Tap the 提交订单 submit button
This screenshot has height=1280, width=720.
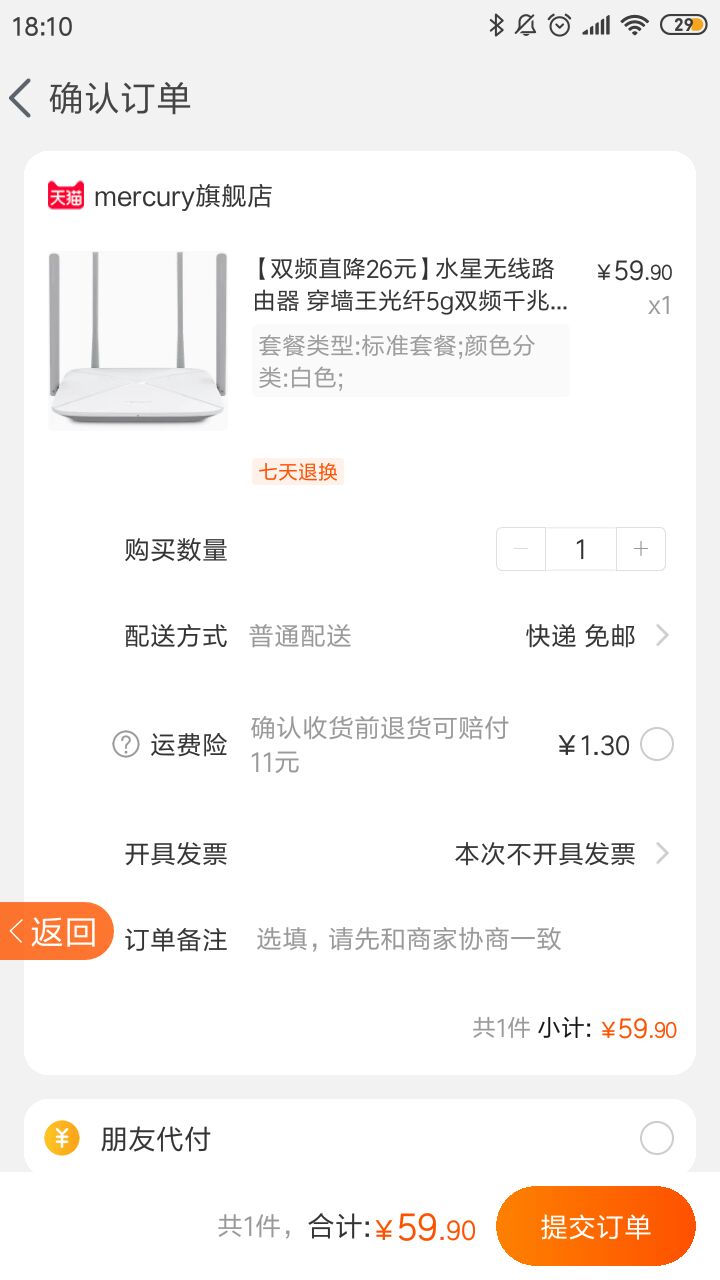click(595, 1224)
